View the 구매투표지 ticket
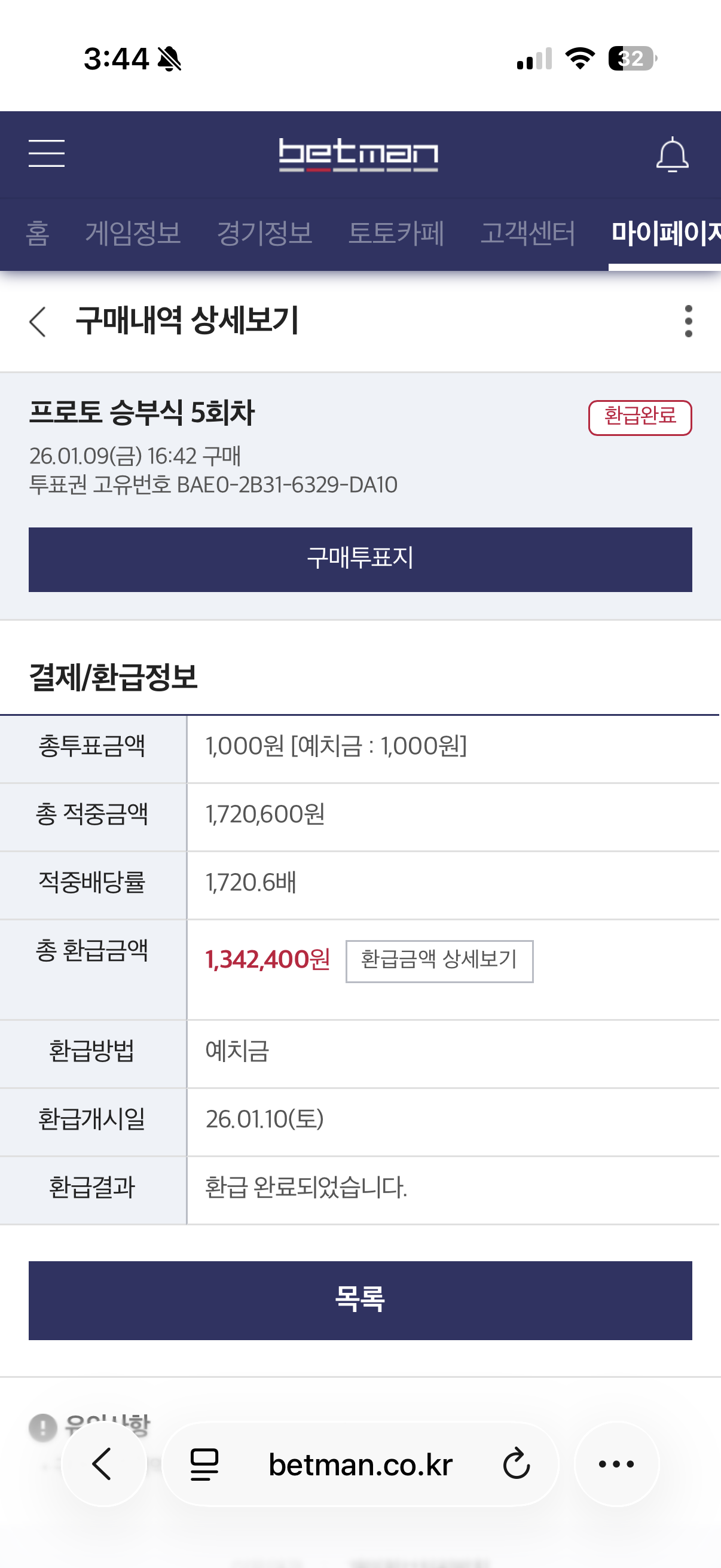721x1568 pixels. 360,559
